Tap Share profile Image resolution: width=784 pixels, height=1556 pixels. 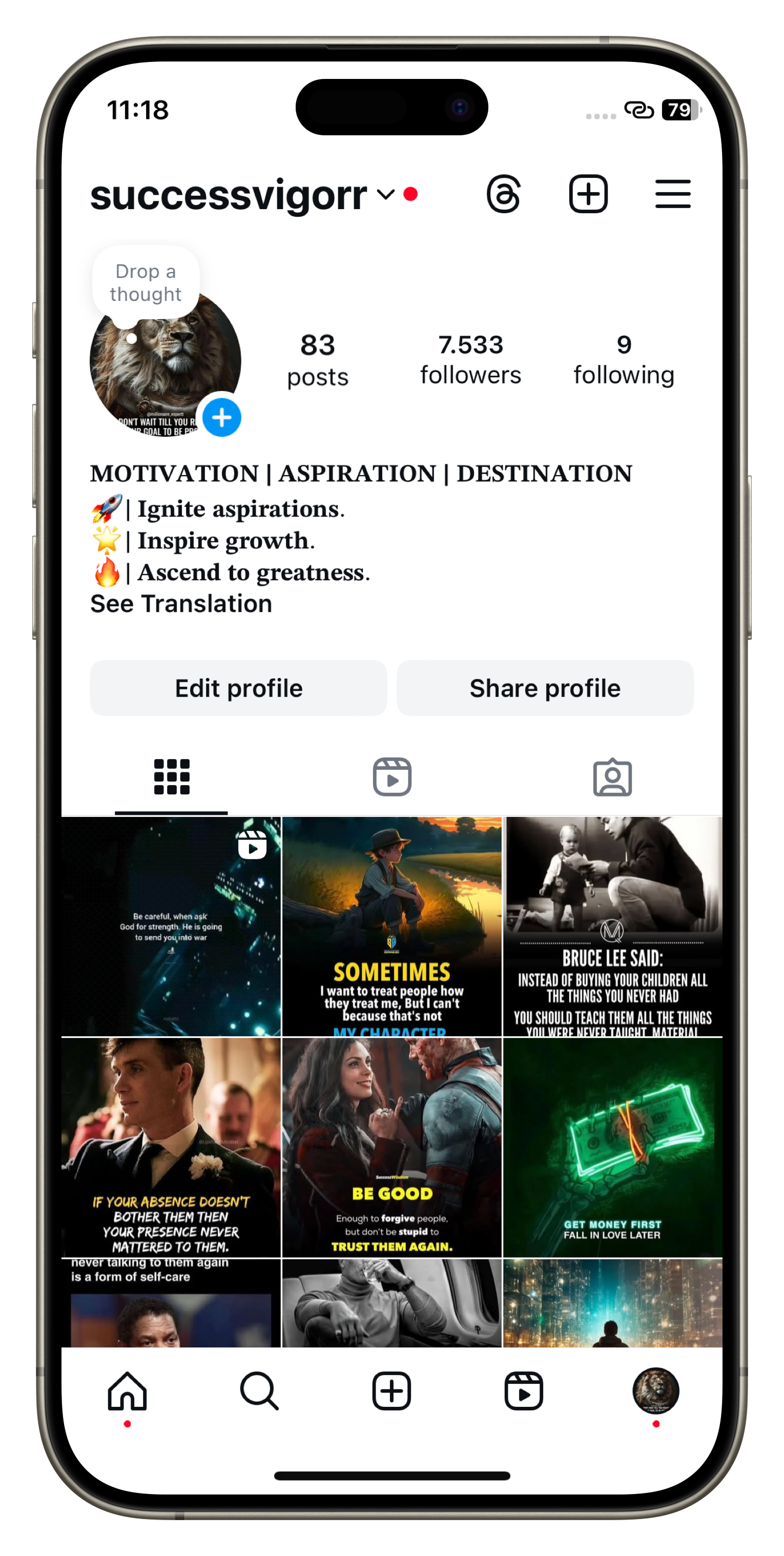point(545,688)
